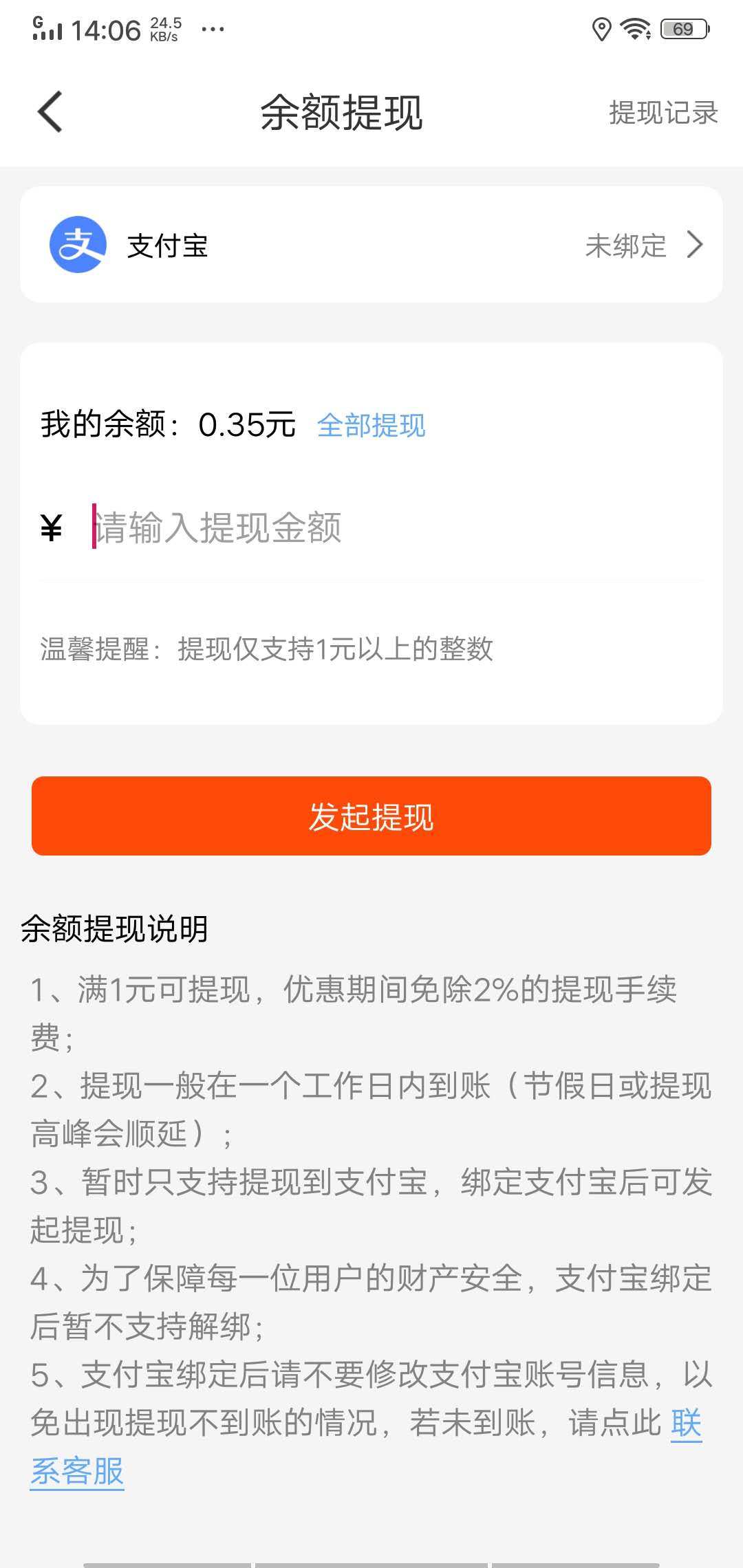Open 联系客服 customer service link
The height and width of the screenshot is (1568, 743).
(x=78, y=1473)
